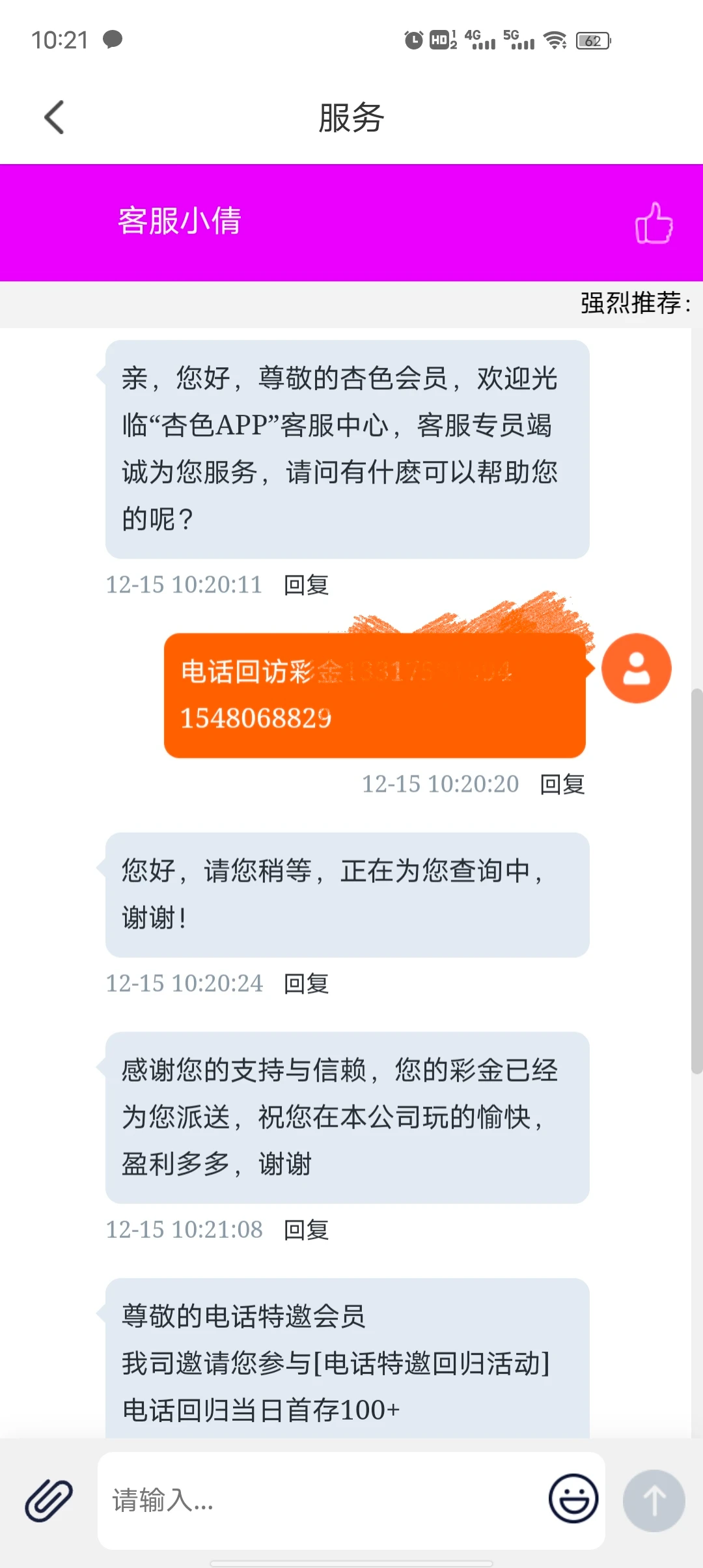
Task: Tap the orange user avatar
Action: click(636, 668)
